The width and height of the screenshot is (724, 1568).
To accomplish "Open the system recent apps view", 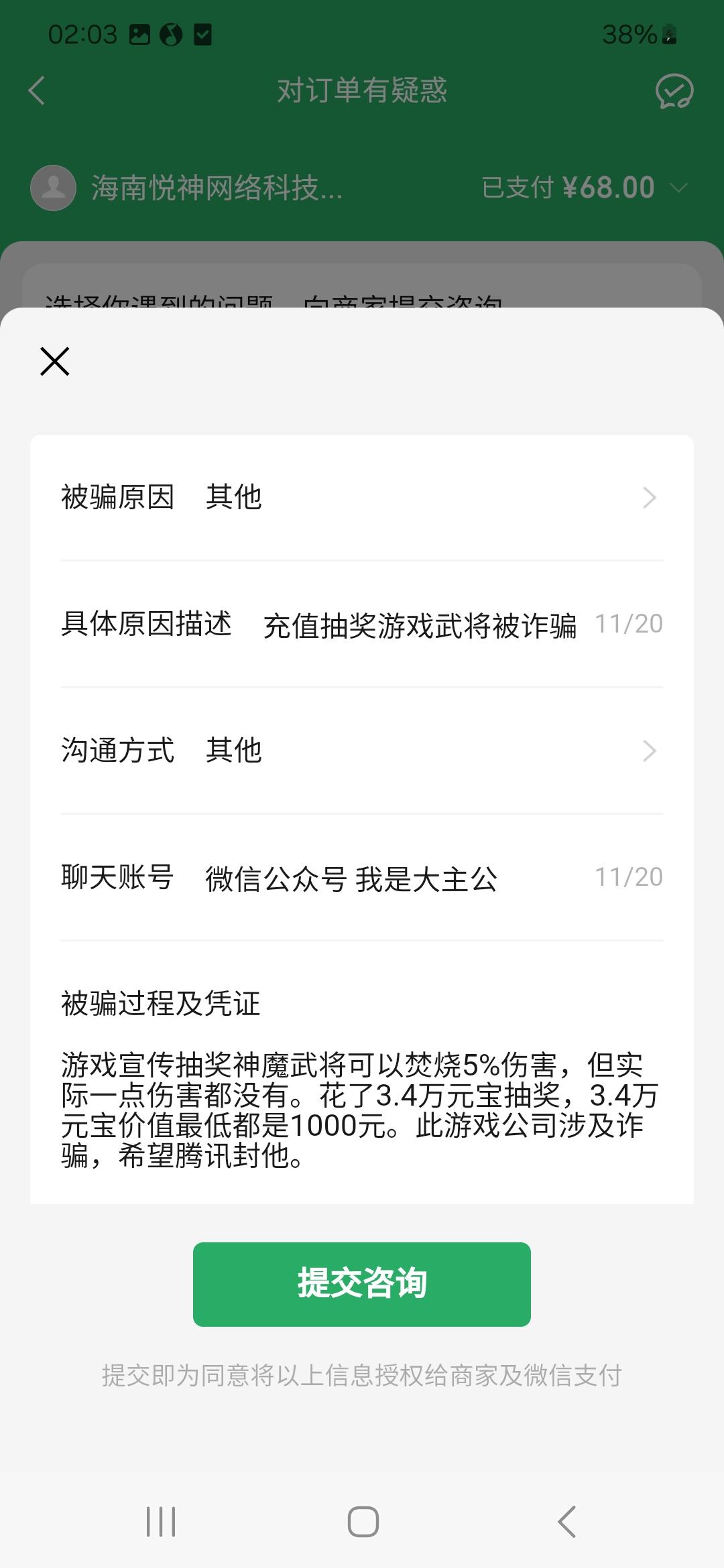I will pyautogui.click(x=161, y=1521).
